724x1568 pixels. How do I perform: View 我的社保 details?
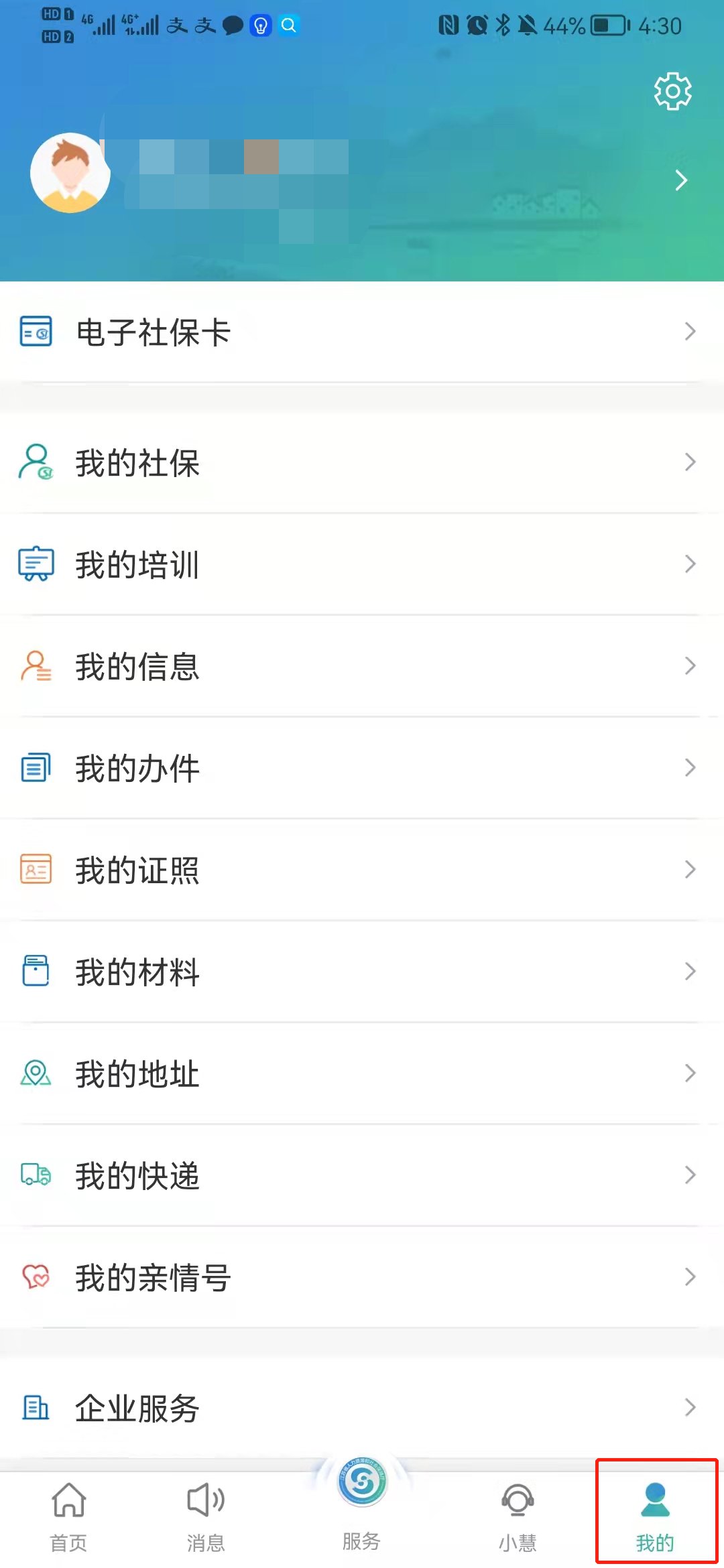(362, 462)
